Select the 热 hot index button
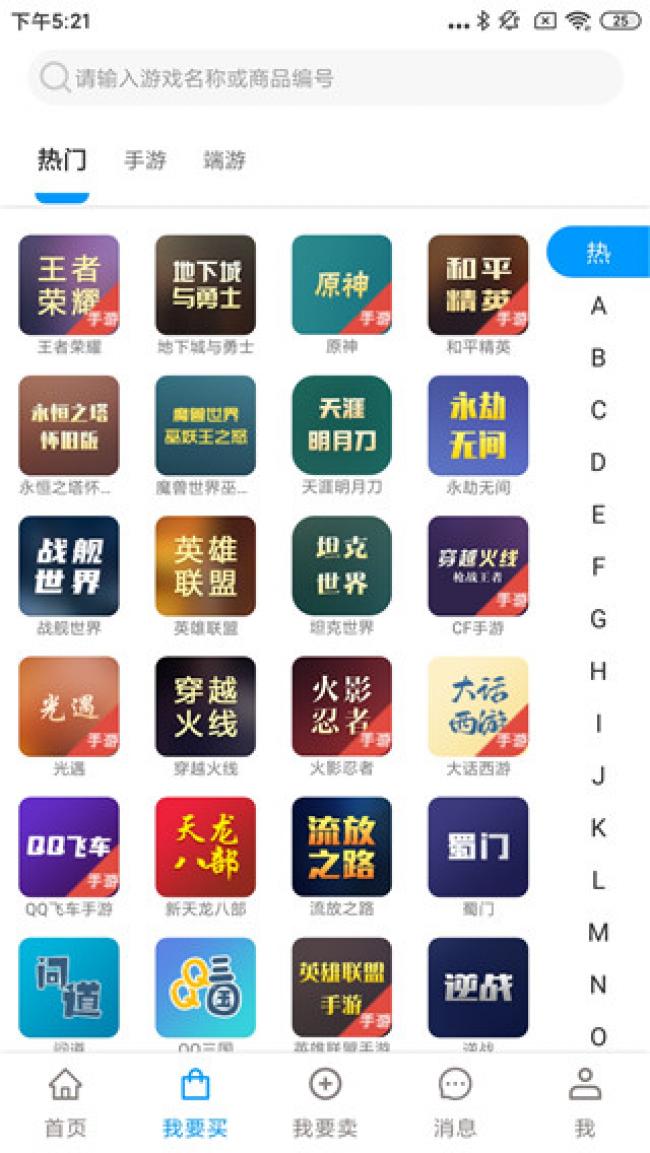This screenshot has width=650, height=1153. (x=598, y=252)
